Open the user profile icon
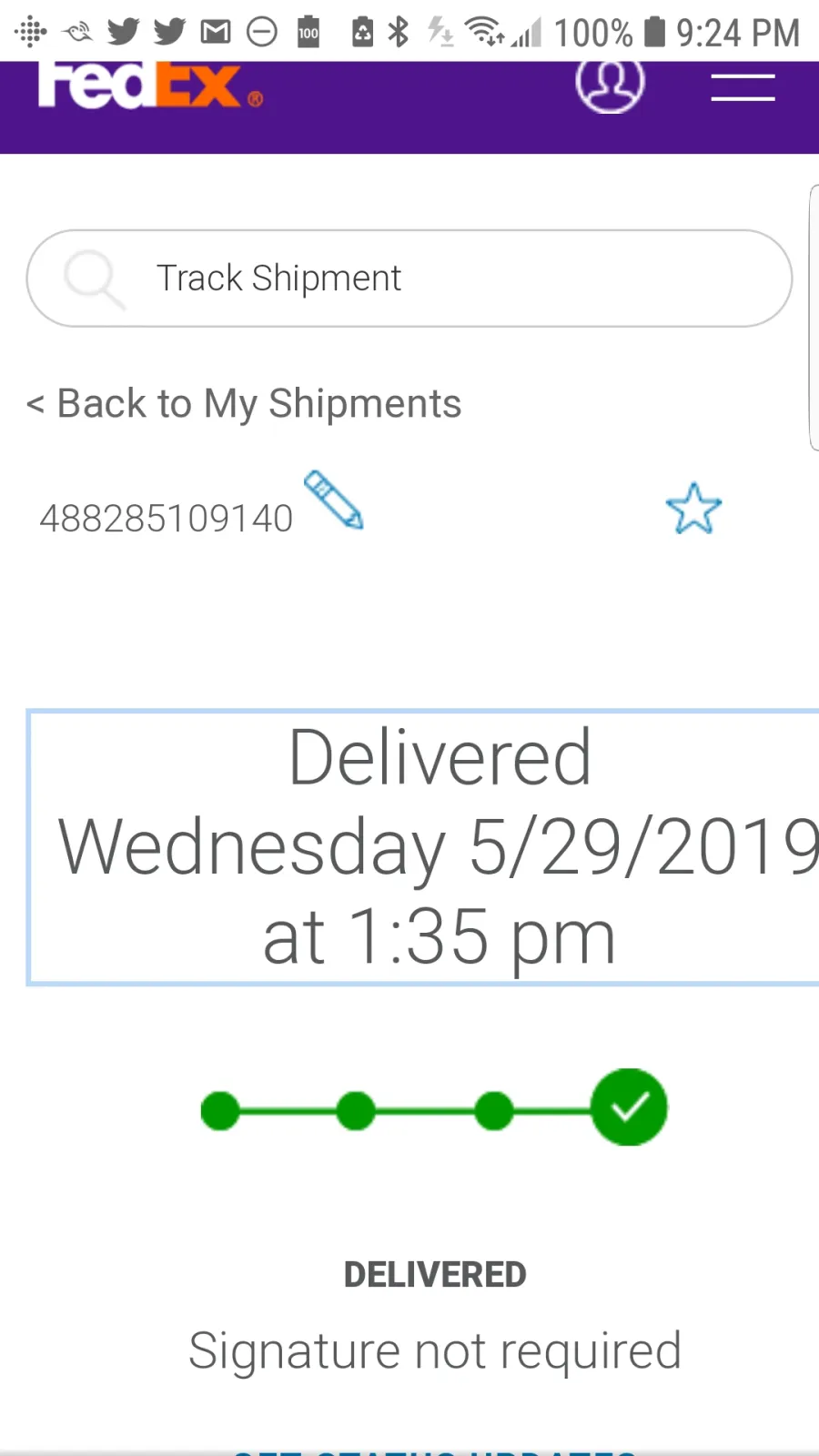The image size is (819, 1456). coord(610,84)
